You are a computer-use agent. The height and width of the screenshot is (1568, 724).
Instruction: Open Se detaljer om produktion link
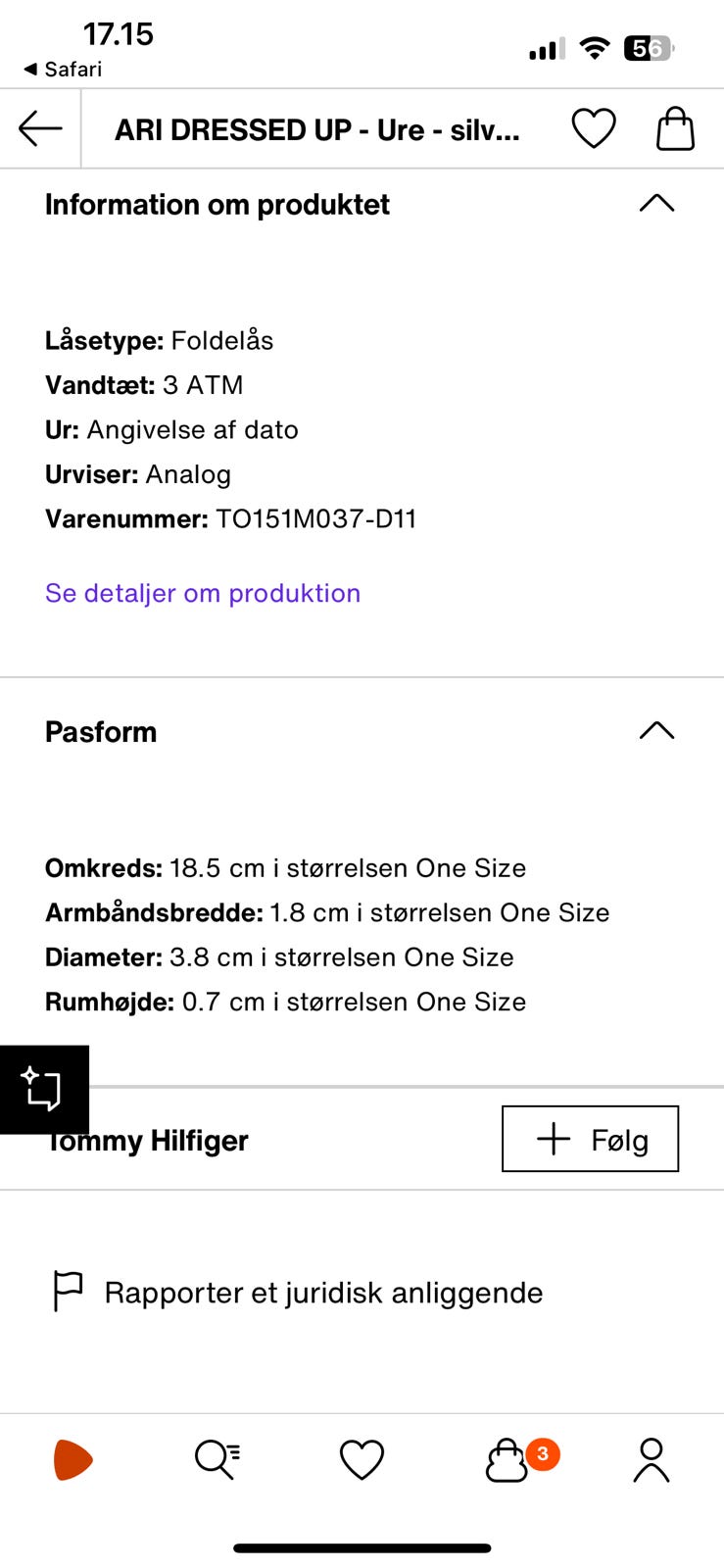click(202, 593)
